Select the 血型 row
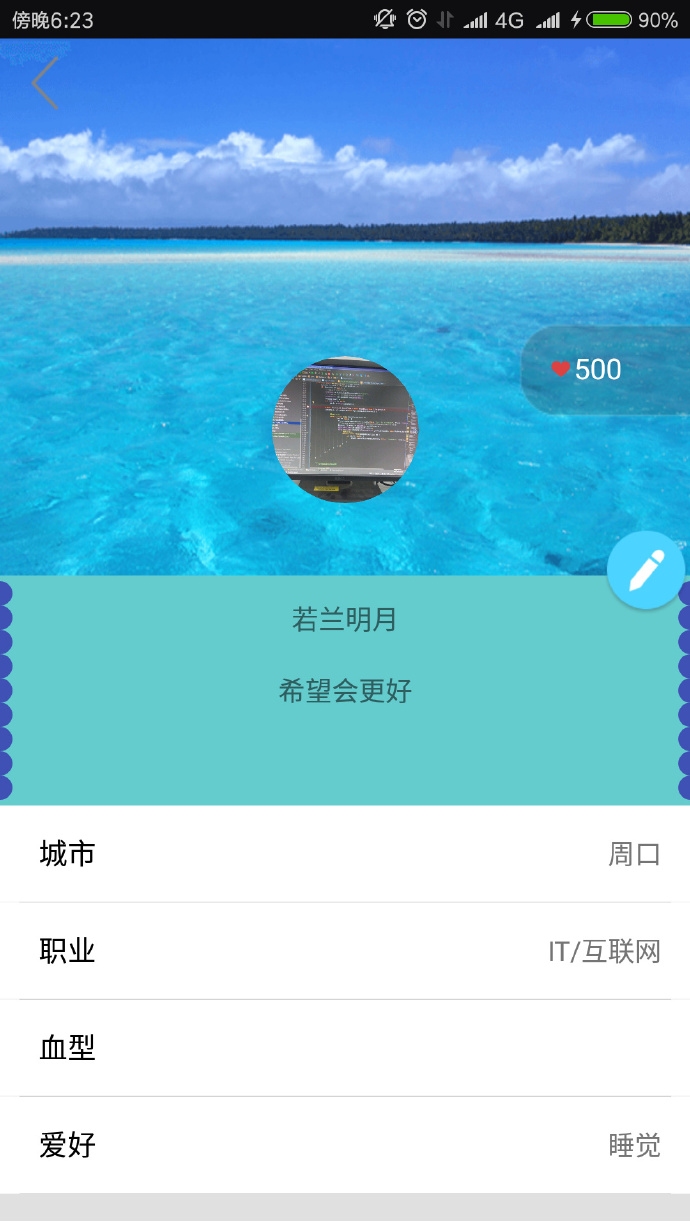 [x=345, y=1048]
